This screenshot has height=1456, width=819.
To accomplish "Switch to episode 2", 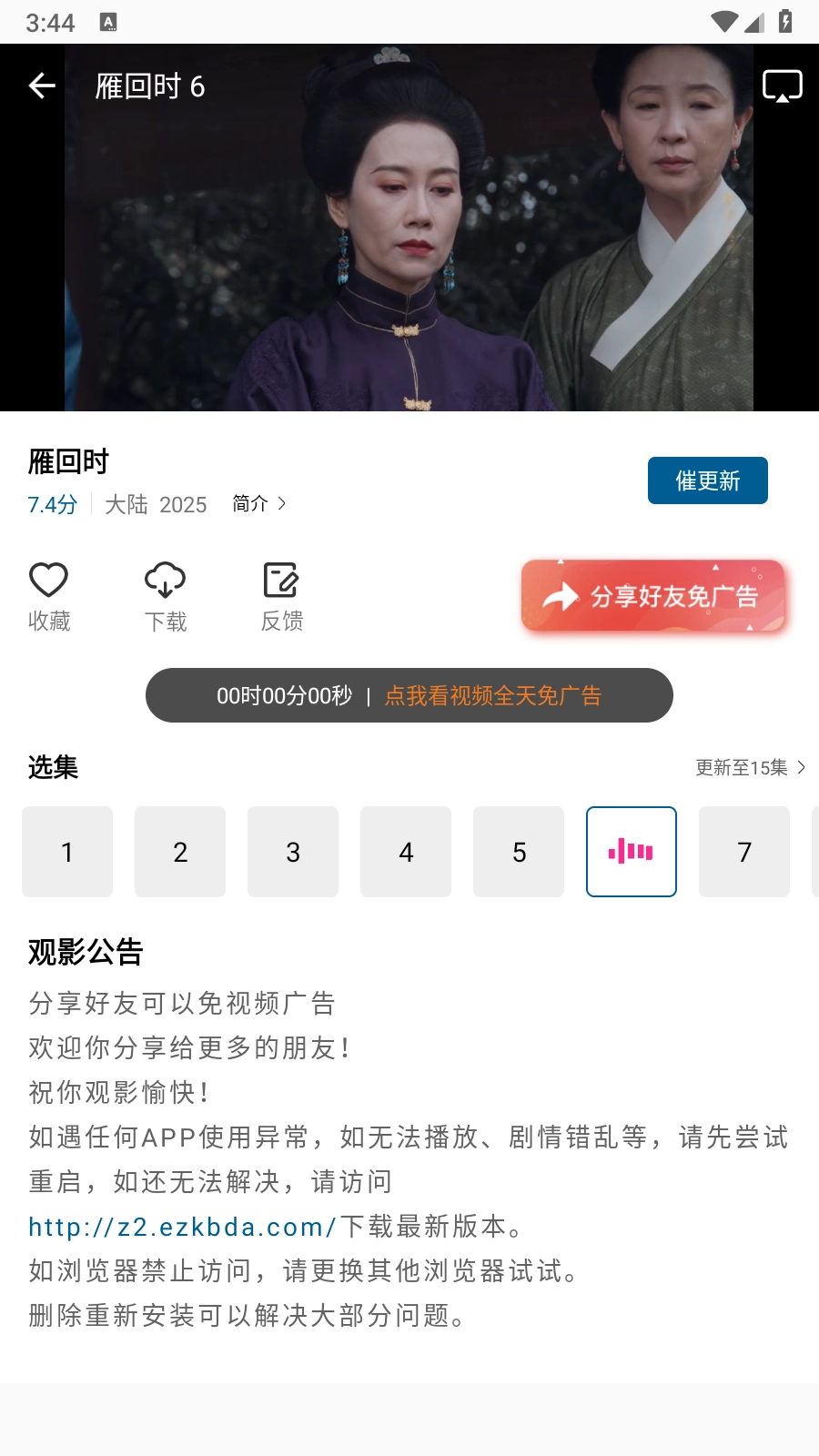I will 180,852.
